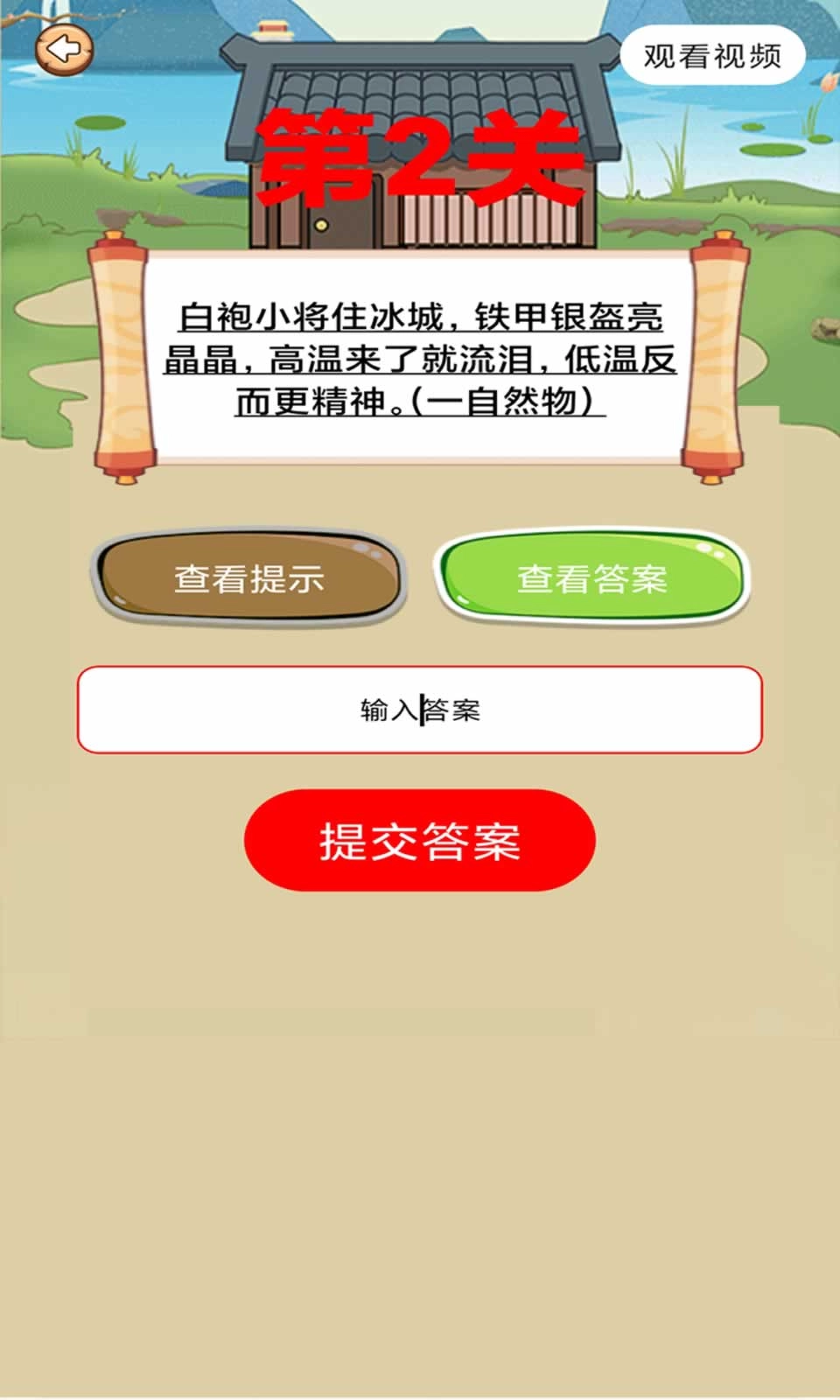Screen dimensions: 840x1400
Task: Select the curled arrow navigation icon at top left
Action: pyautogui.click(x=64, y=48)
